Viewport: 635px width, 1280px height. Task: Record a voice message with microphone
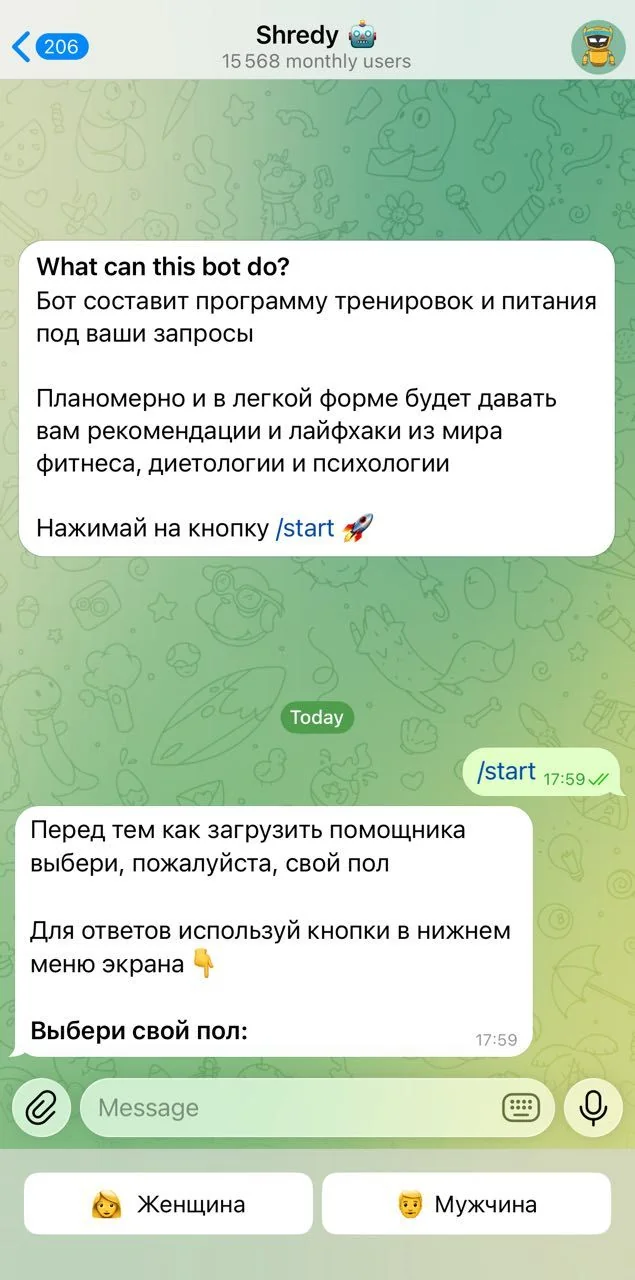pos(593,1108)
